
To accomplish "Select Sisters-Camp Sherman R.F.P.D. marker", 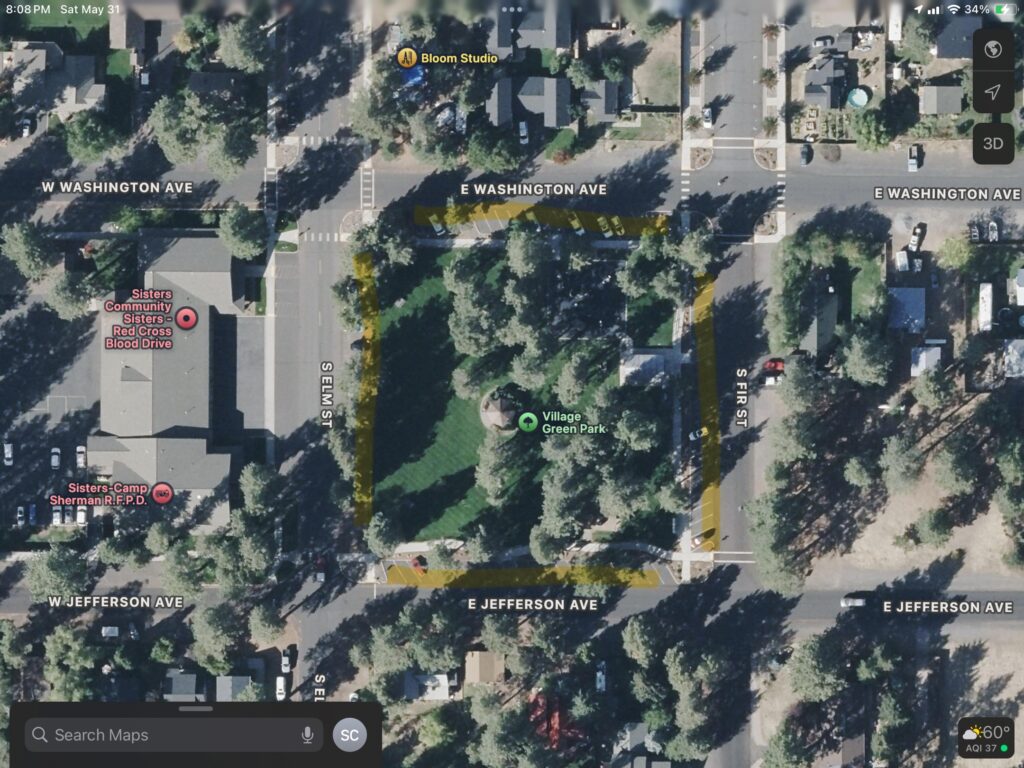I will click(161, 492).
